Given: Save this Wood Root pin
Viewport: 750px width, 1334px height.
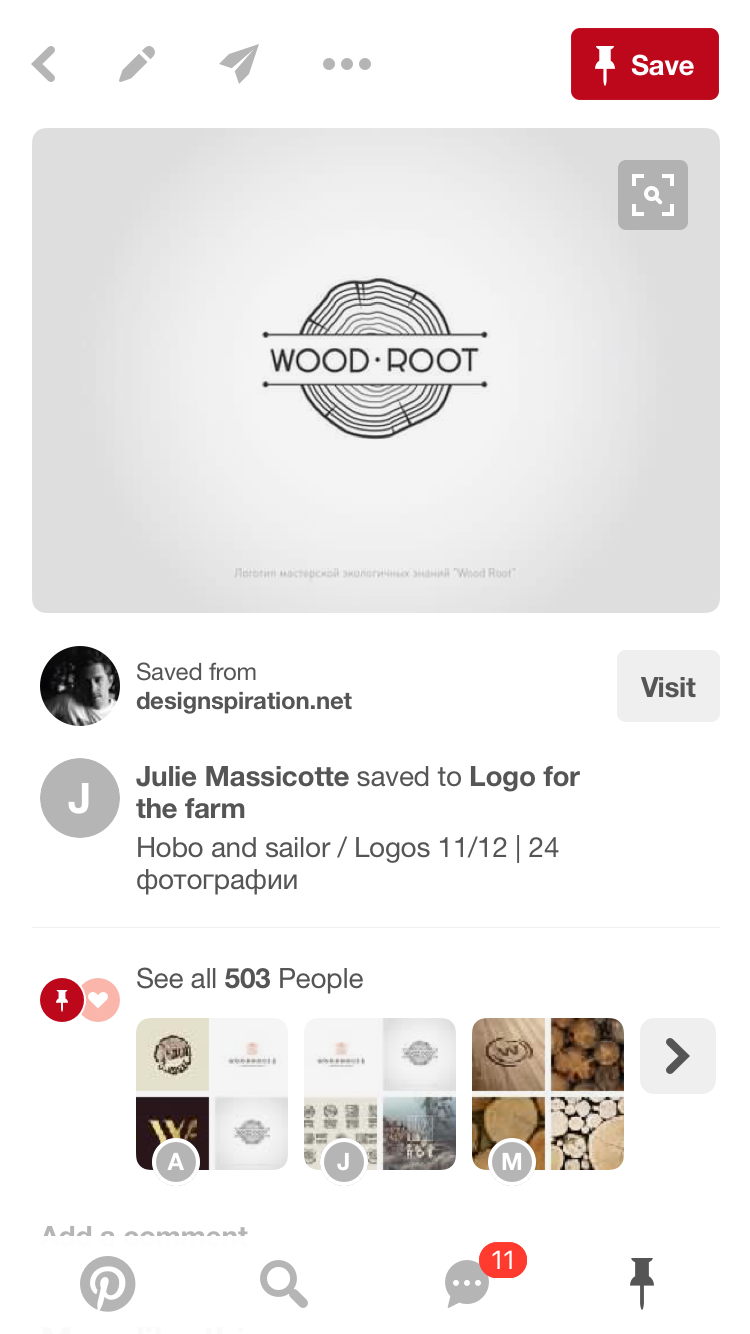Looking at the screenshot, I should point(644,65).
